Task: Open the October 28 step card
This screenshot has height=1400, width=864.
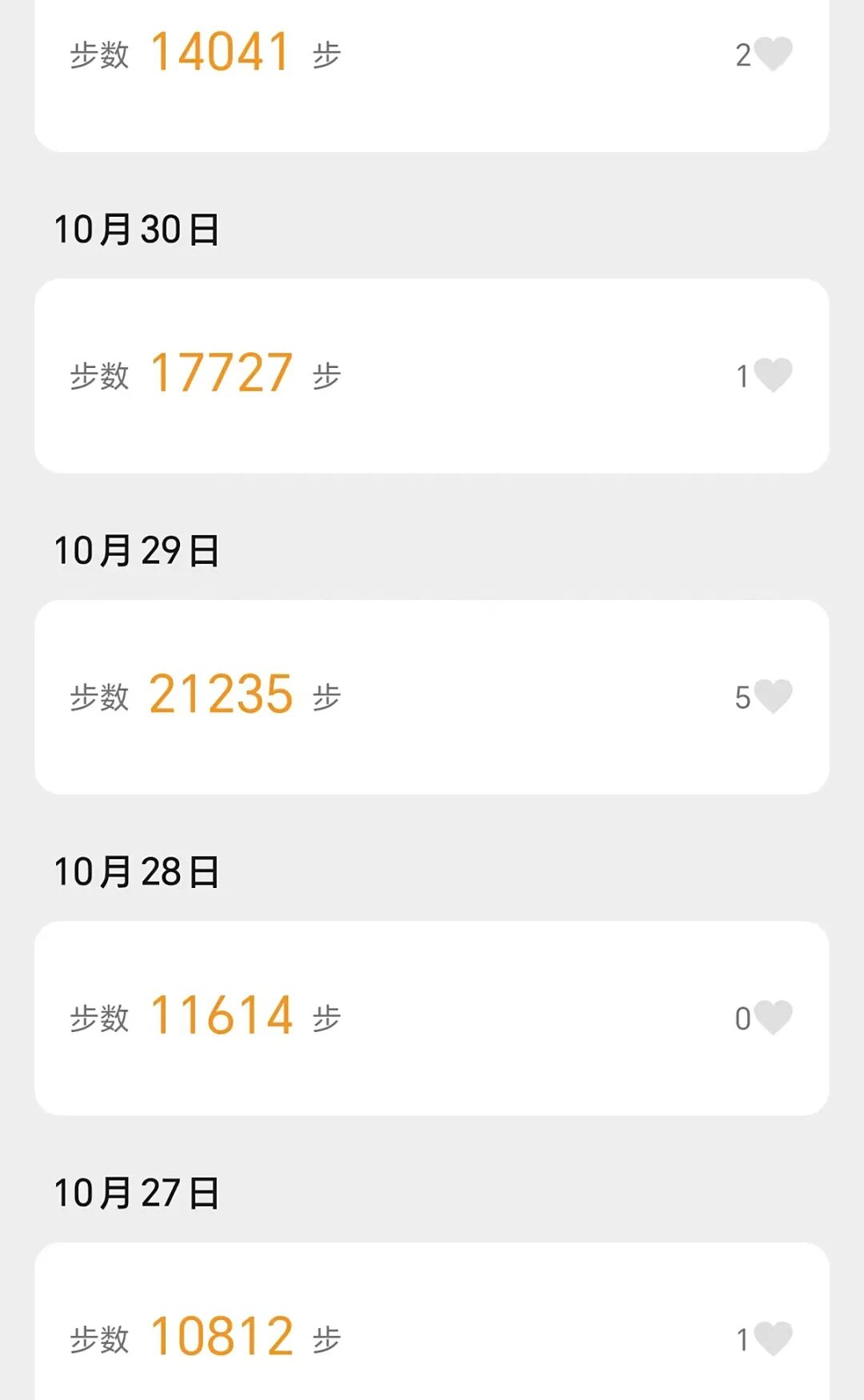Action: click(432, 1018)
